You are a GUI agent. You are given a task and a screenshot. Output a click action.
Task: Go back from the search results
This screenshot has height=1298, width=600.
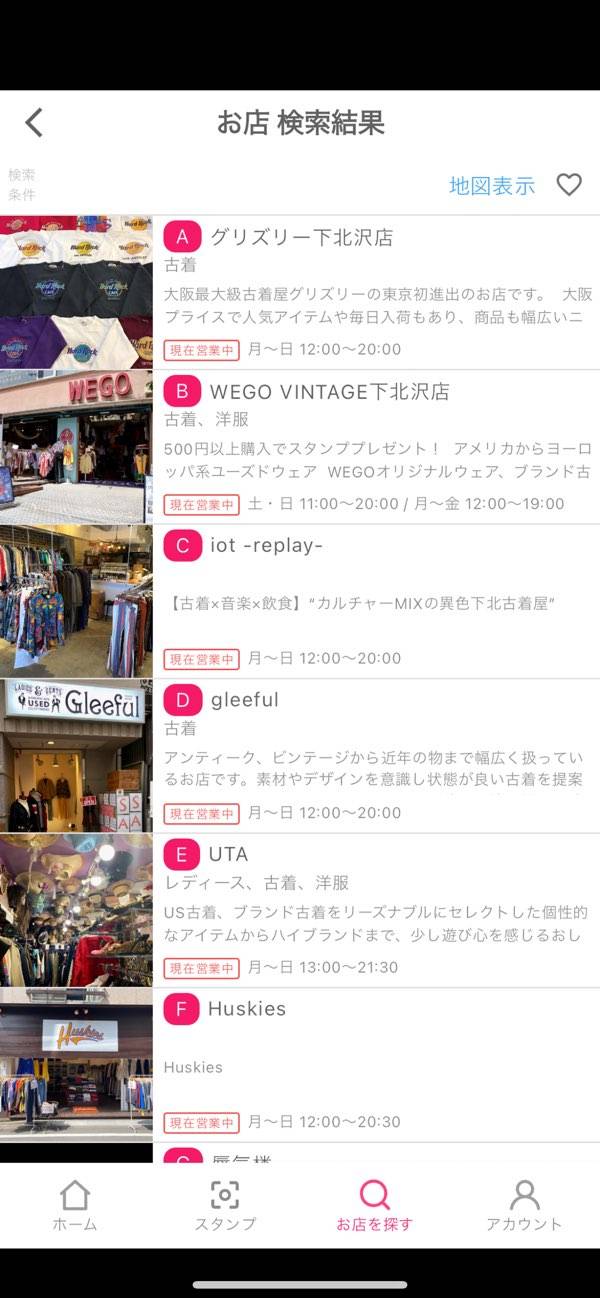(x=34, y=123)
